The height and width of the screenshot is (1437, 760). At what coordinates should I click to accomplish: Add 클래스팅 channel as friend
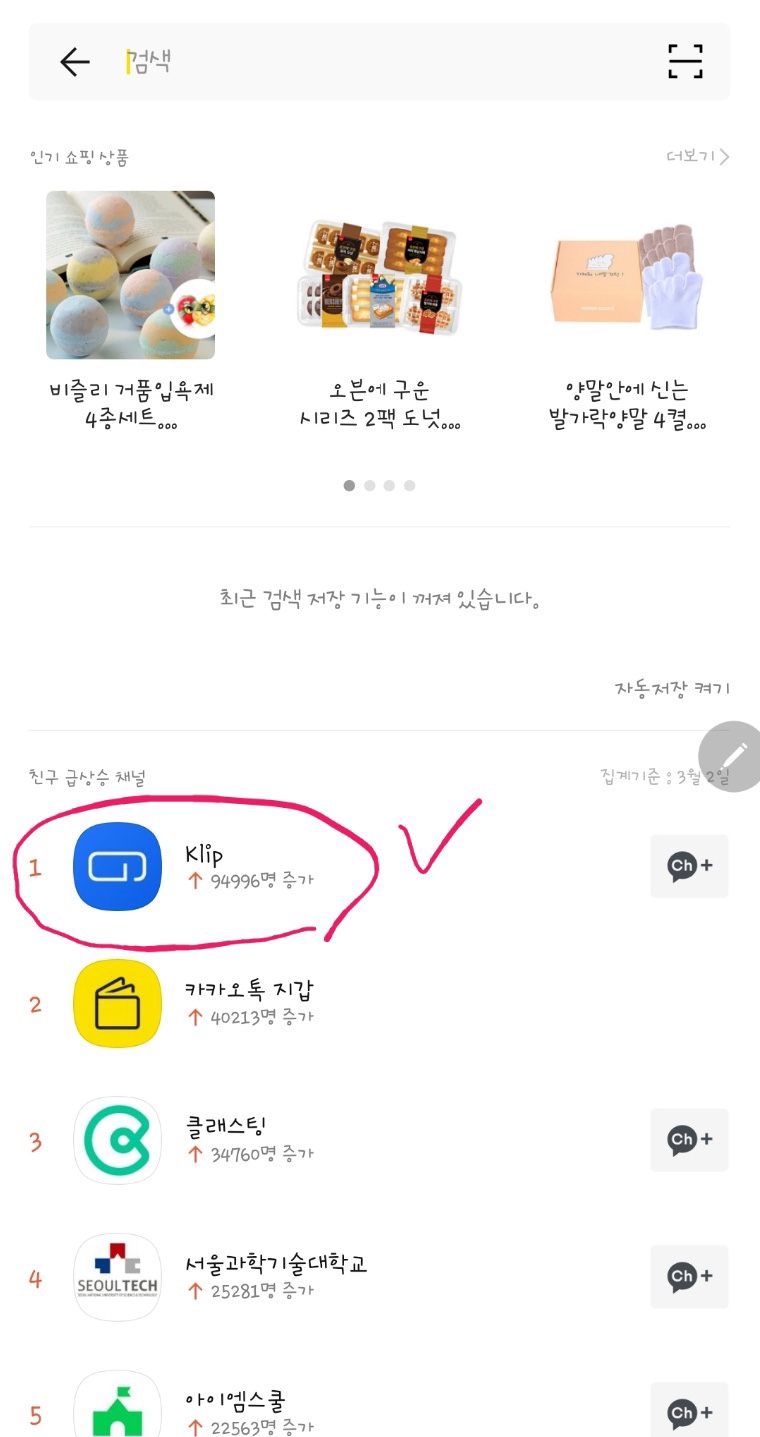[x=689, y=1139]
